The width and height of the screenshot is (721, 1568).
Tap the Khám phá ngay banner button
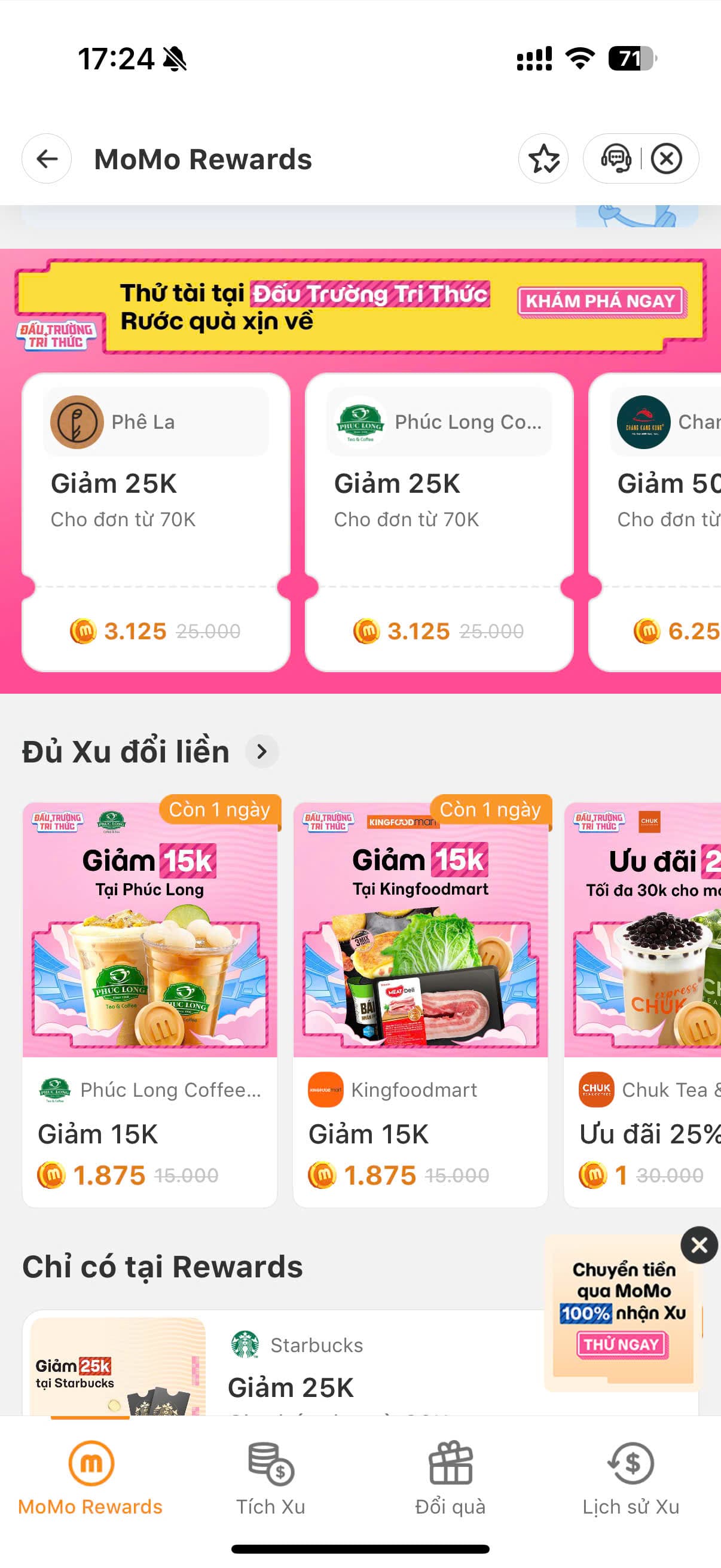(601, 301)
